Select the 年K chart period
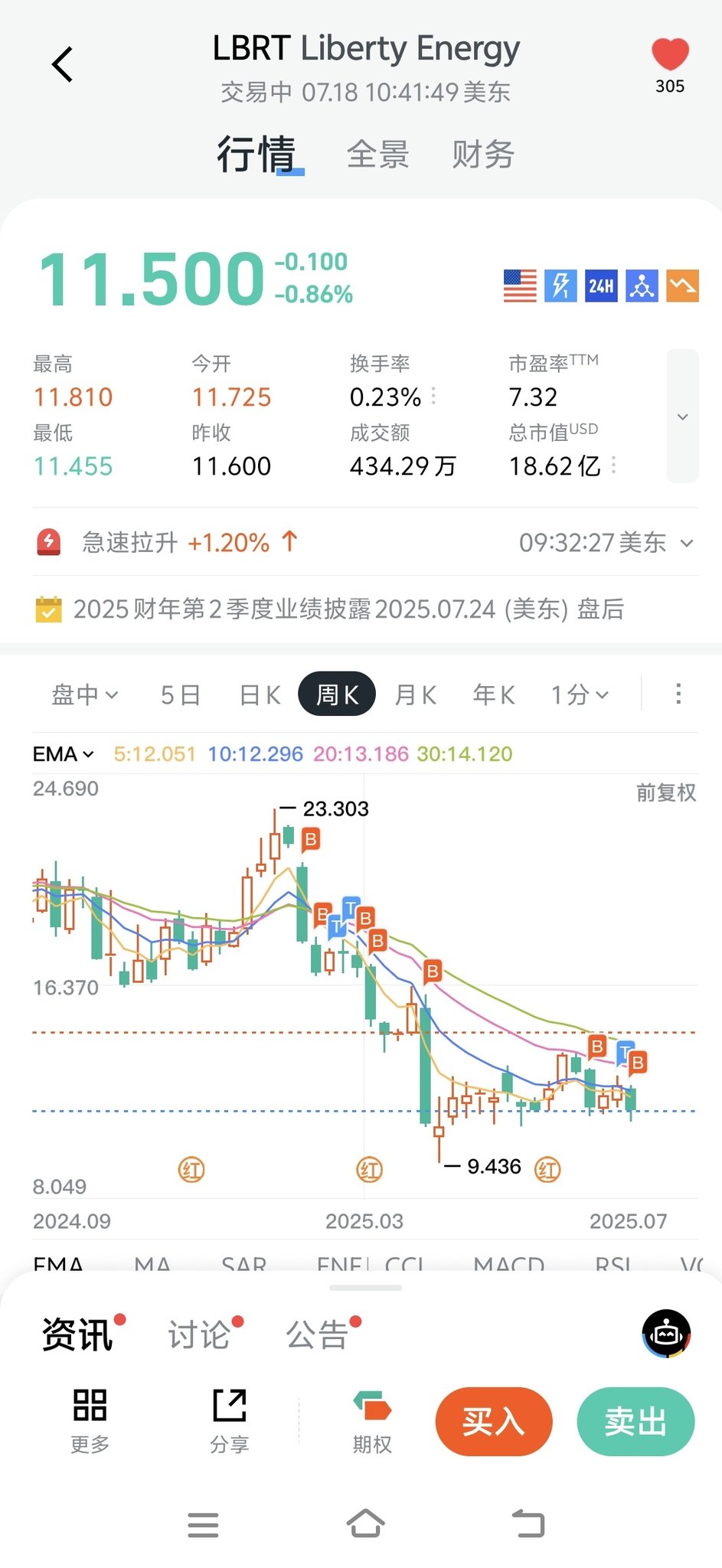The height and width of the screenshot is (1568, 722). 494,694
